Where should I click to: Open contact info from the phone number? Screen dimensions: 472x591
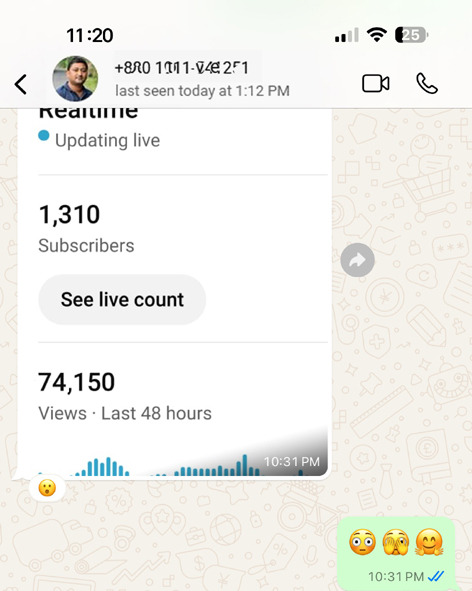tap(182, 68)
